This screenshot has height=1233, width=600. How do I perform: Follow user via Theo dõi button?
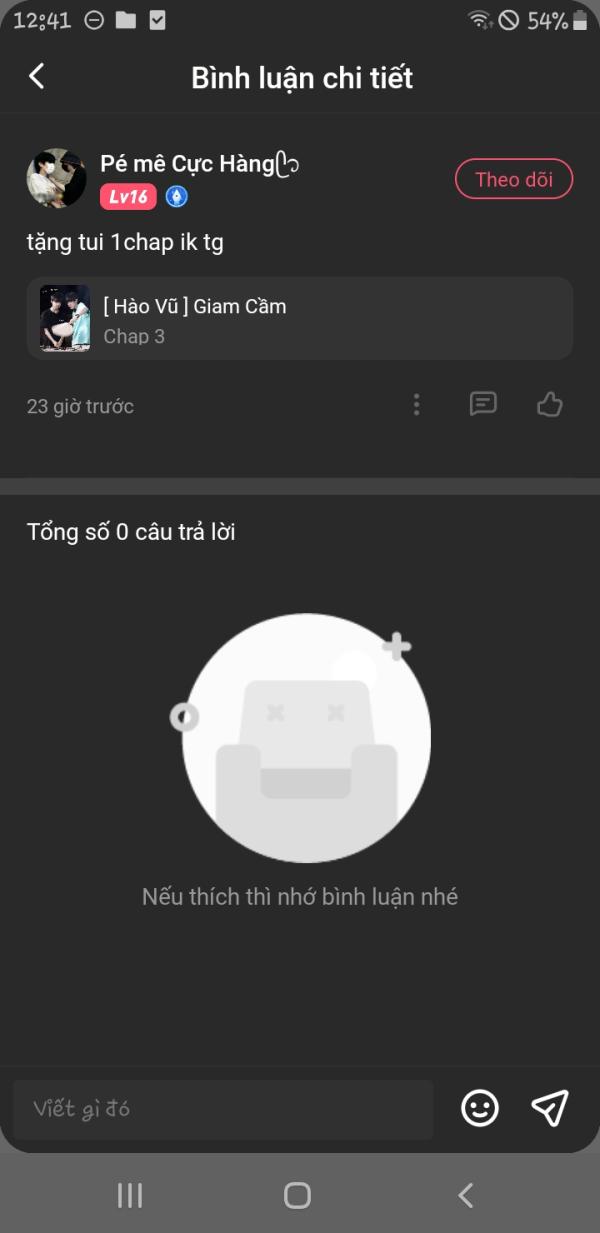[x=513, y=180]
